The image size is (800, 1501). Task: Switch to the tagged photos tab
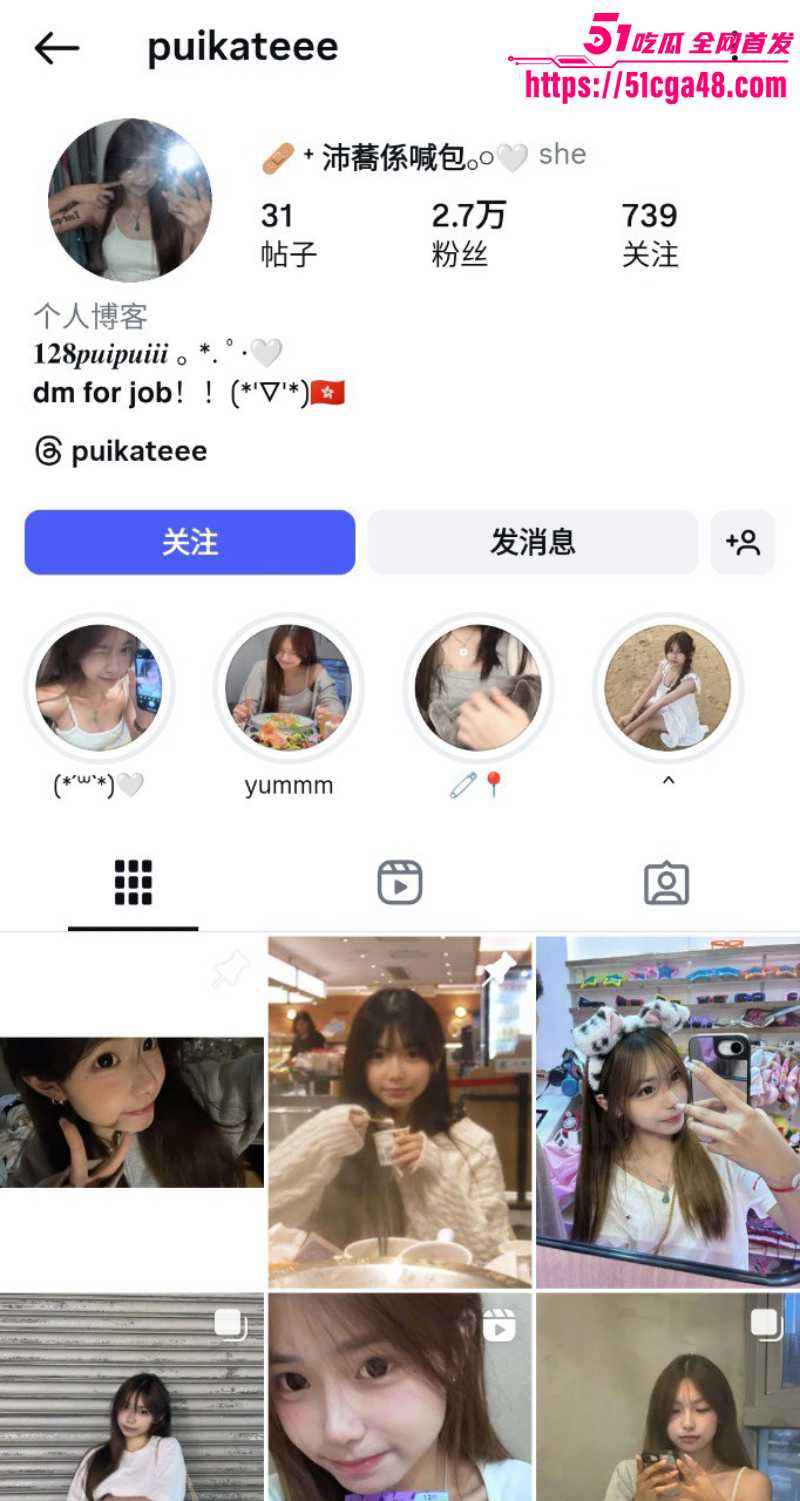[666, 883]
